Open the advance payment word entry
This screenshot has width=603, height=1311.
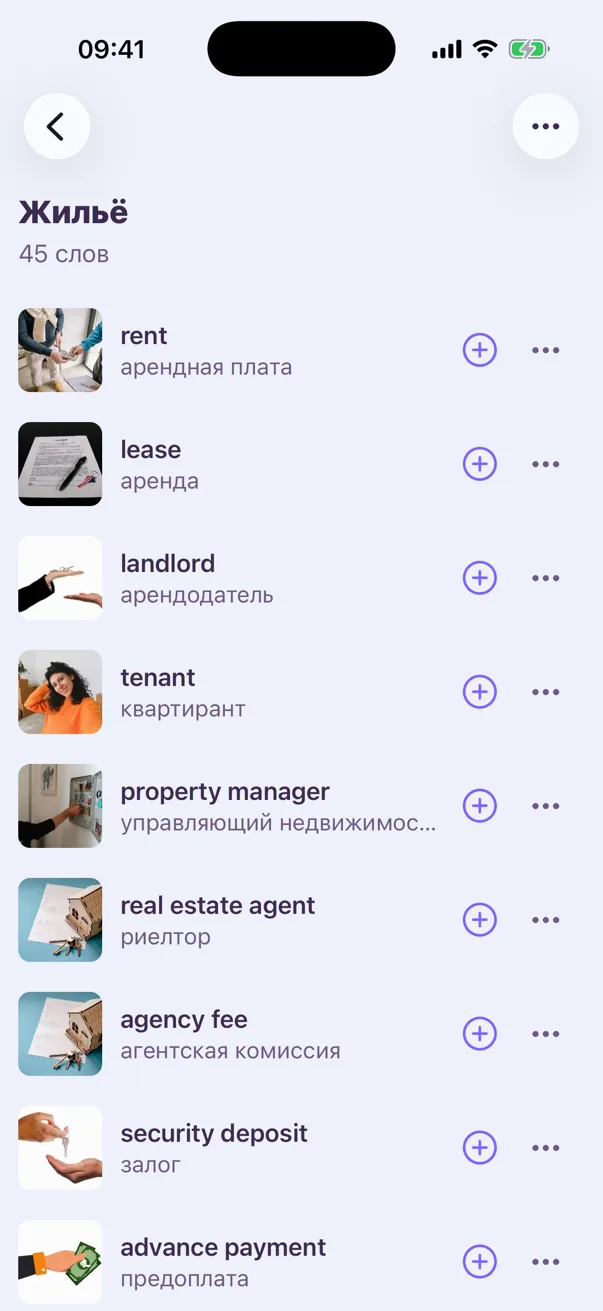coord(230,1262)
